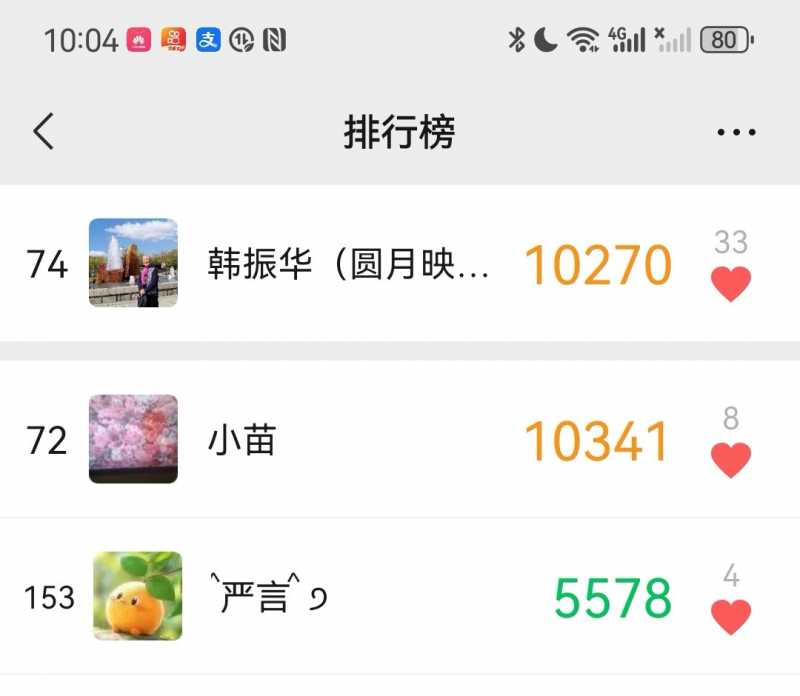The image size is (800, 696).
Task: Like 韩振华's step count
Action: coord(731,284)
